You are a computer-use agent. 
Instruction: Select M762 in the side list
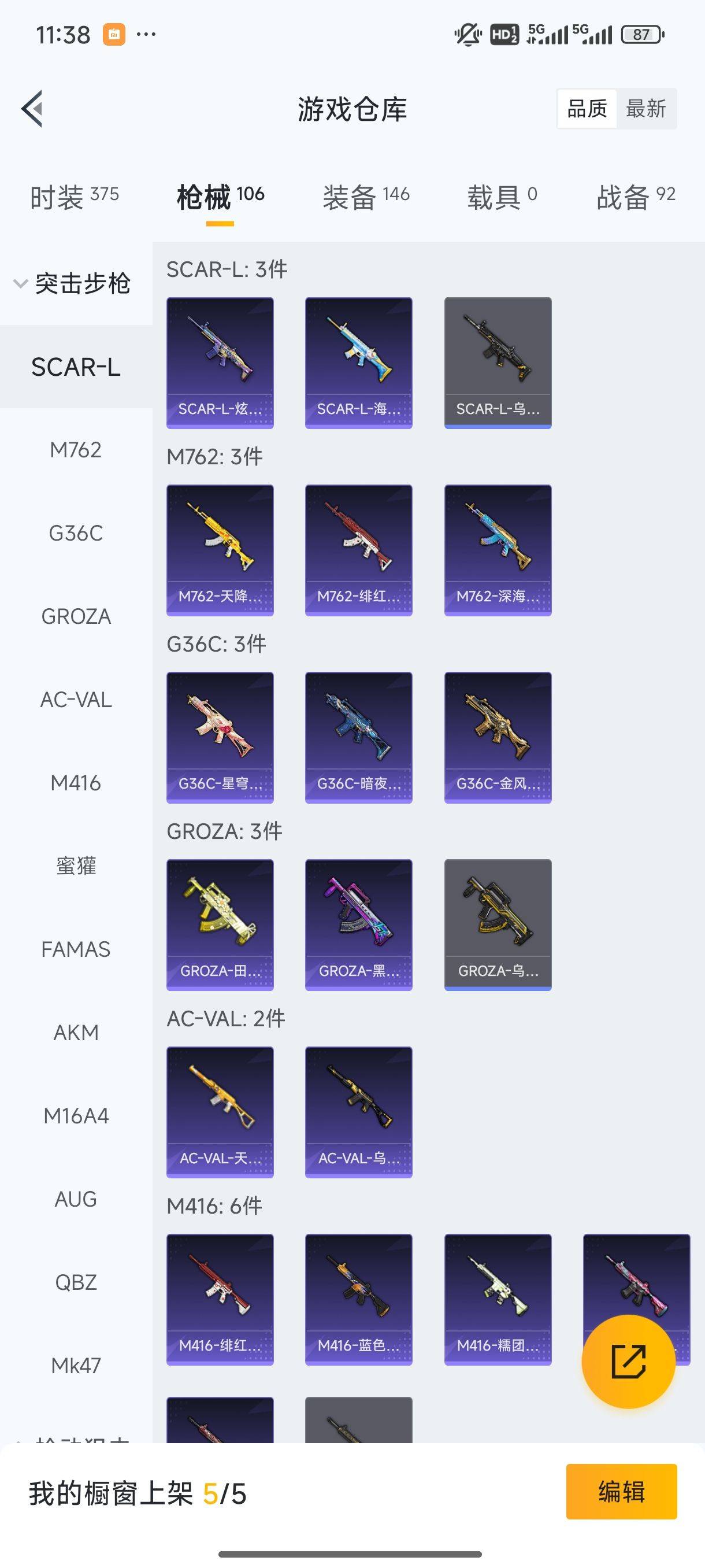click(76, 450)
